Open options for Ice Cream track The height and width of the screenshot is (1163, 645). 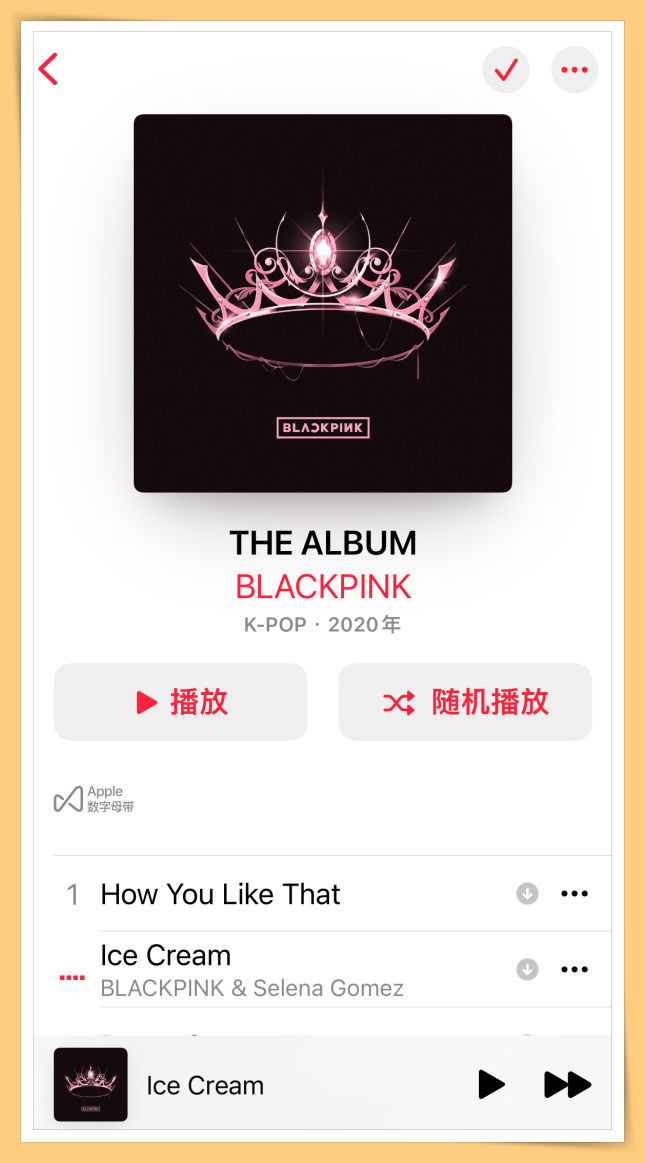(x=574, y=969)
